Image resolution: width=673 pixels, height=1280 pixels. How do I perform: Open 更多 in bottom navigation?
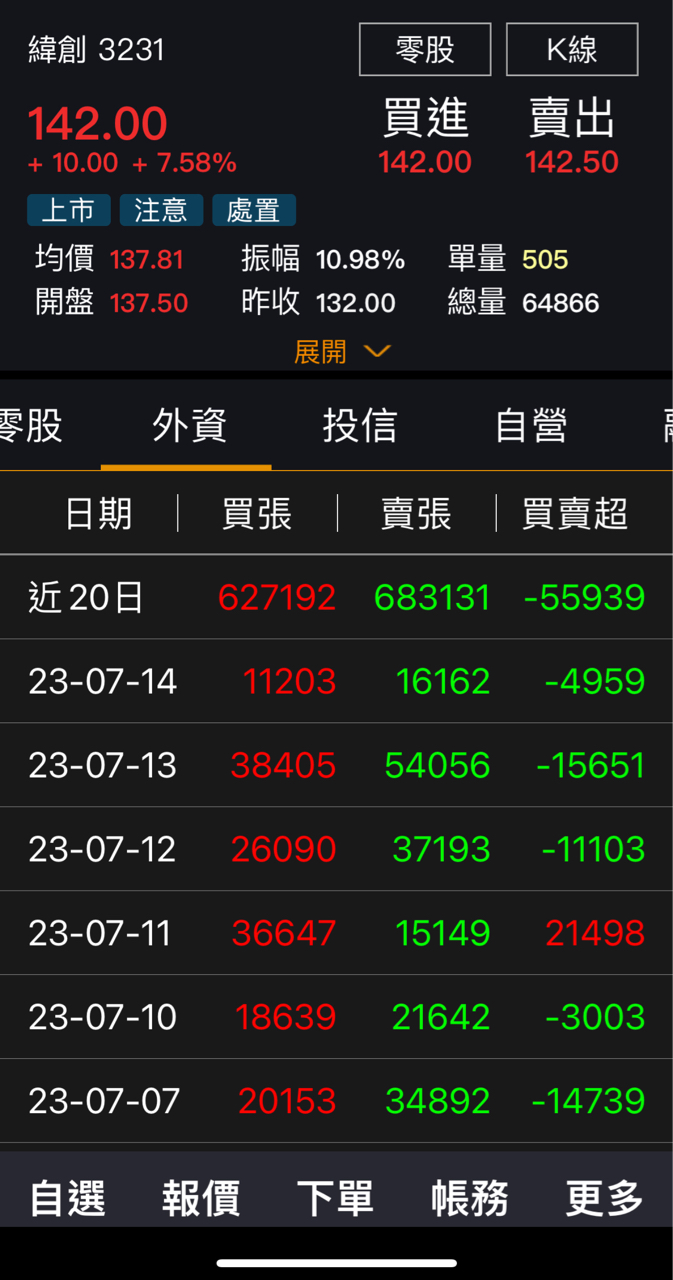click(x=604, y=1198)
